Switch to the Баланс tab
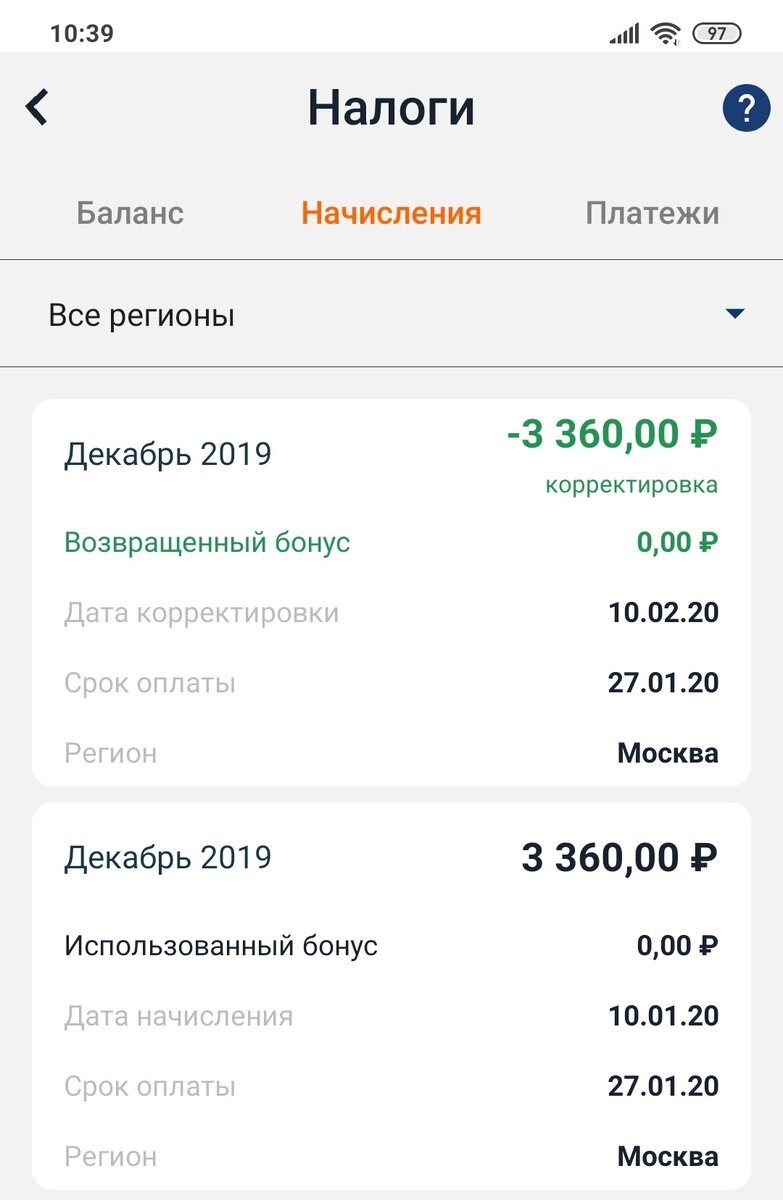This screenshot has height=1200, width=783. pyautogui.click(x=131, y=213)
